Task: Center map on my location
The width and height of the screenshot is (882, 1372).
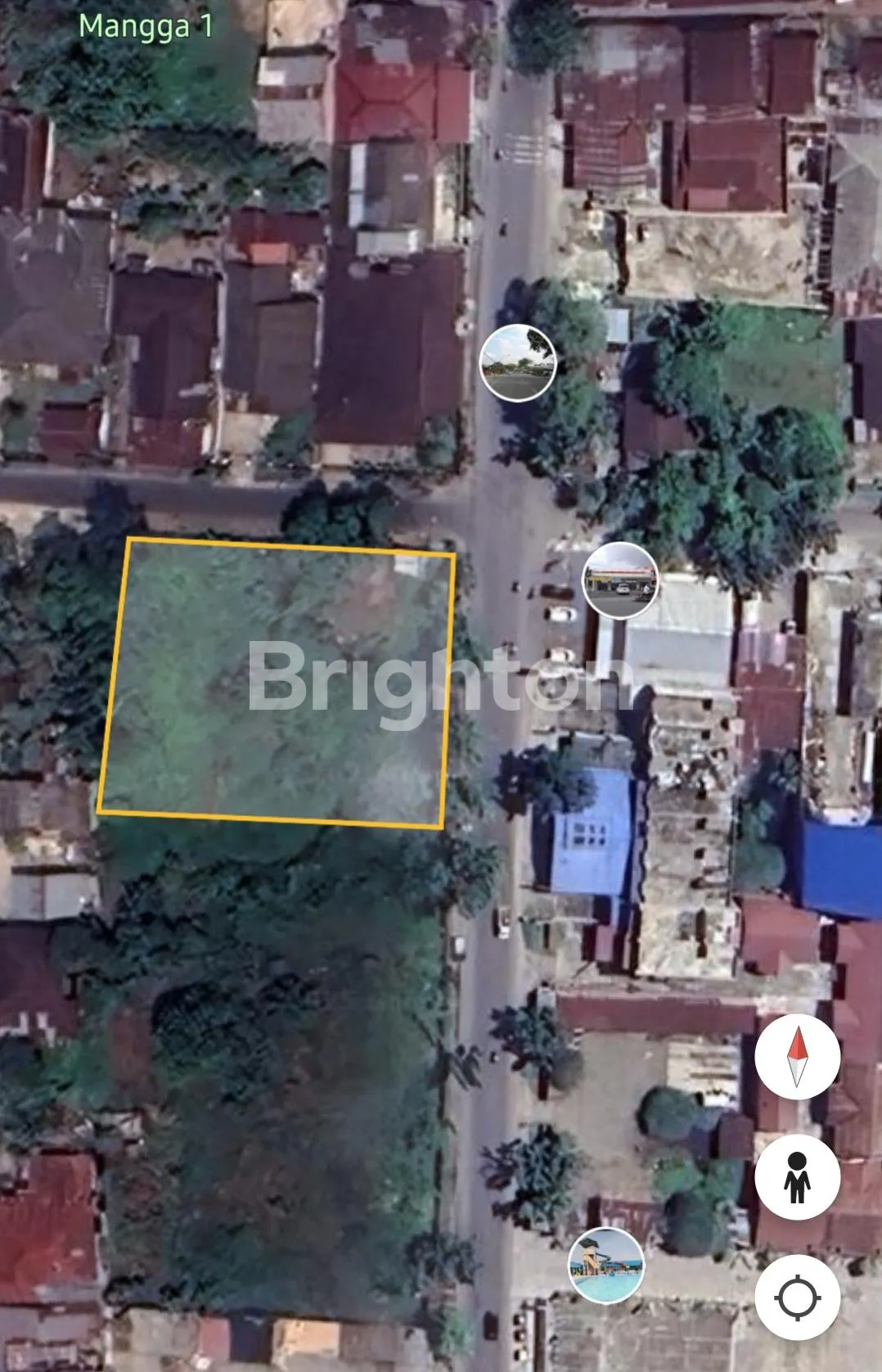Action: [x=797, y=1298]
